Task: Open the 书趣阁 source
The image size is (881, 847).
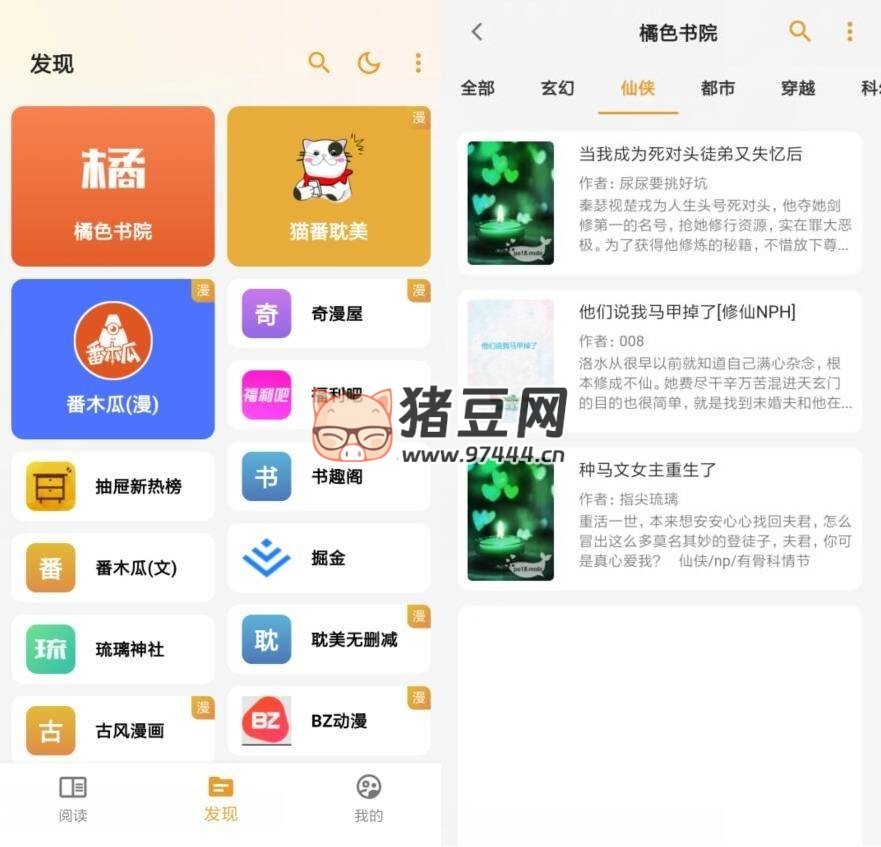Action: (x=328, y=477)
